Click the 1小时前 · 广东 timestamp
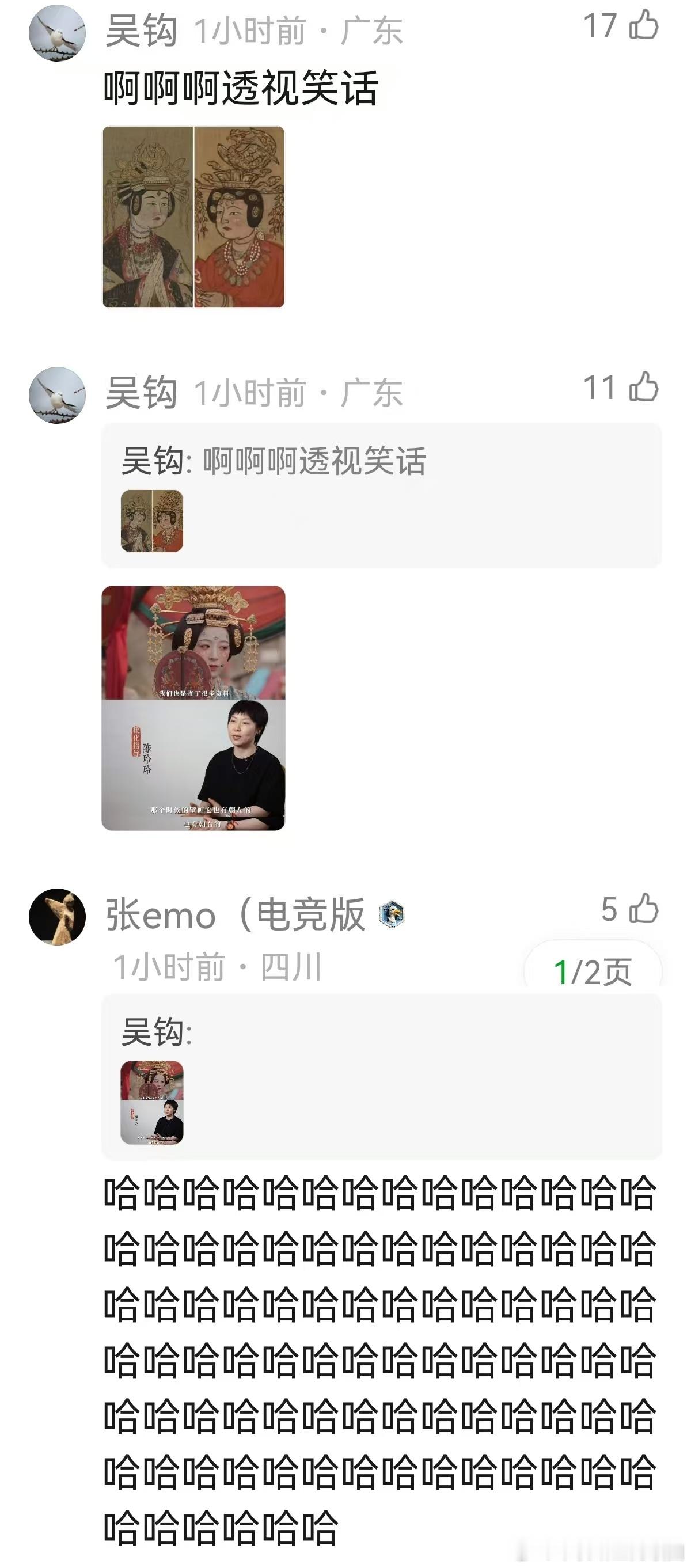Image resolution: width=691 pixels, height=1568 pixels. (298, 29)
